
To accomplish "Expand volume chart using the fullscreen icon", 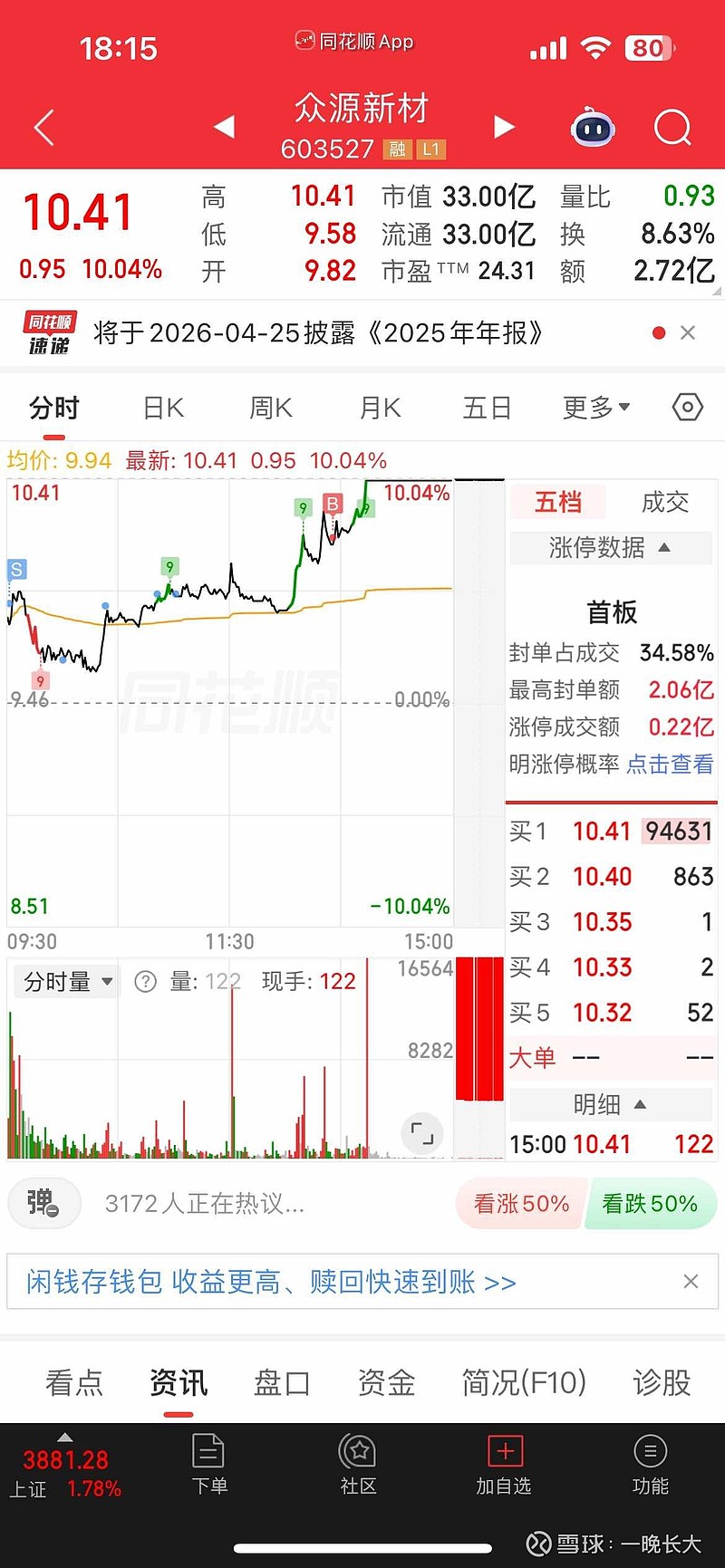I will pyautogui.click(x=420, y=1133).
